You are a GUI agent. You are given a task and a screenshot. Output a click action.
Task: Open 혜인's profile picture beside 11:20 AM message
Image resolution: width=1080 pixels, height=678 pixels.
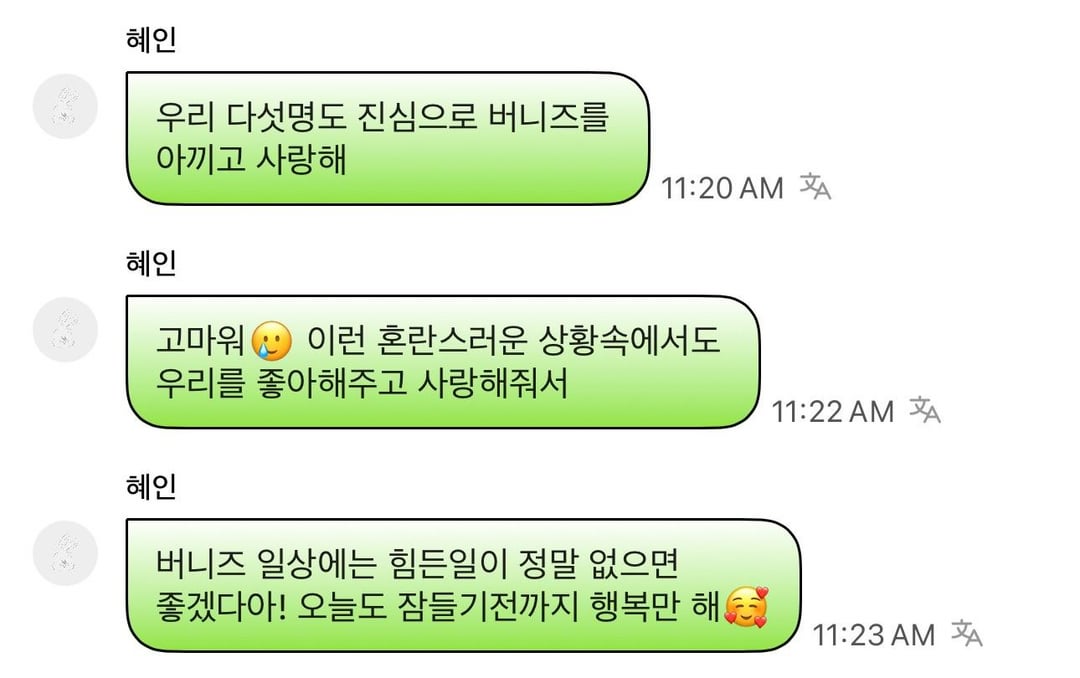coord(65,106)
